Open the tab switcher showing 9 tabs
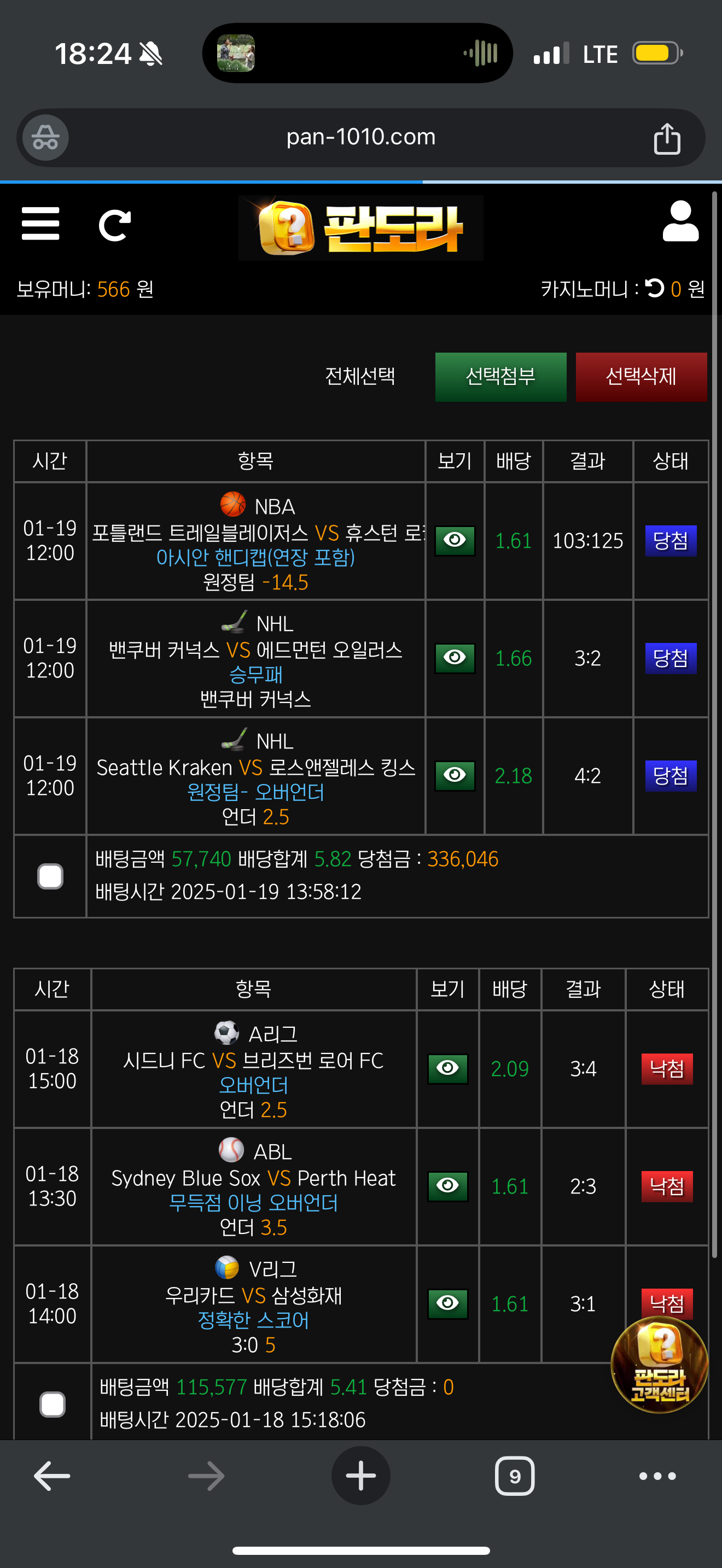This screenshot has width=722, height=1568. pyautogui.click(x=514, y=1476)
